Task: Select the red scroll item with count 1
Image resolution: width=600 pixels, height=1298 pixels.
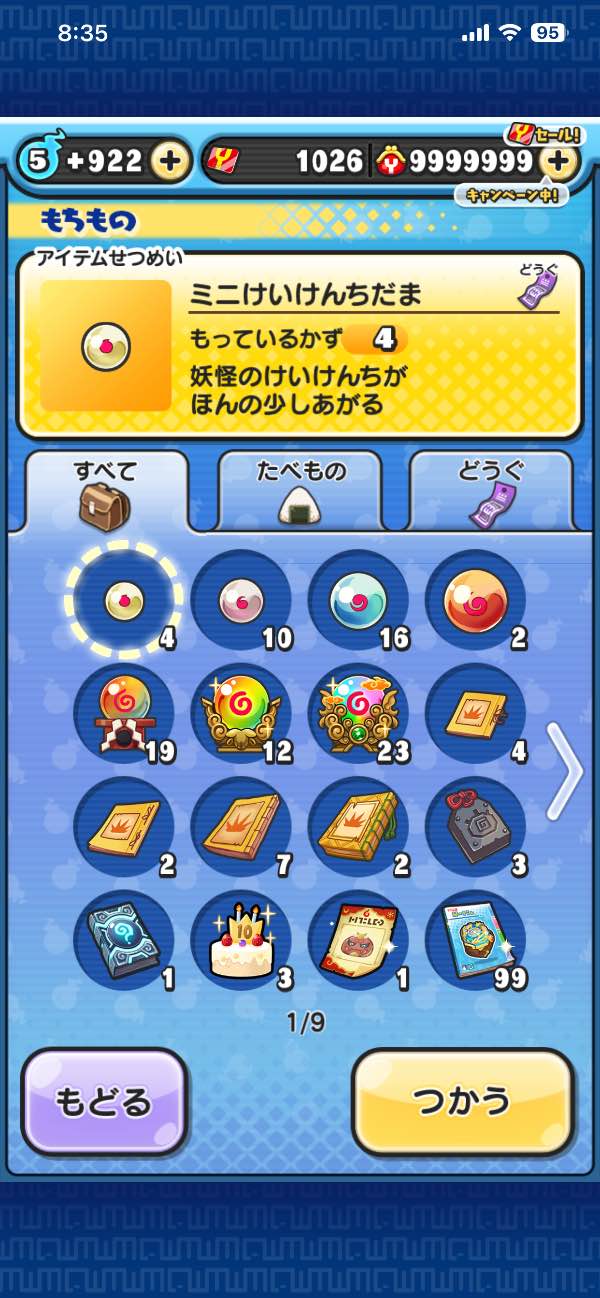Action: [358, 942]
